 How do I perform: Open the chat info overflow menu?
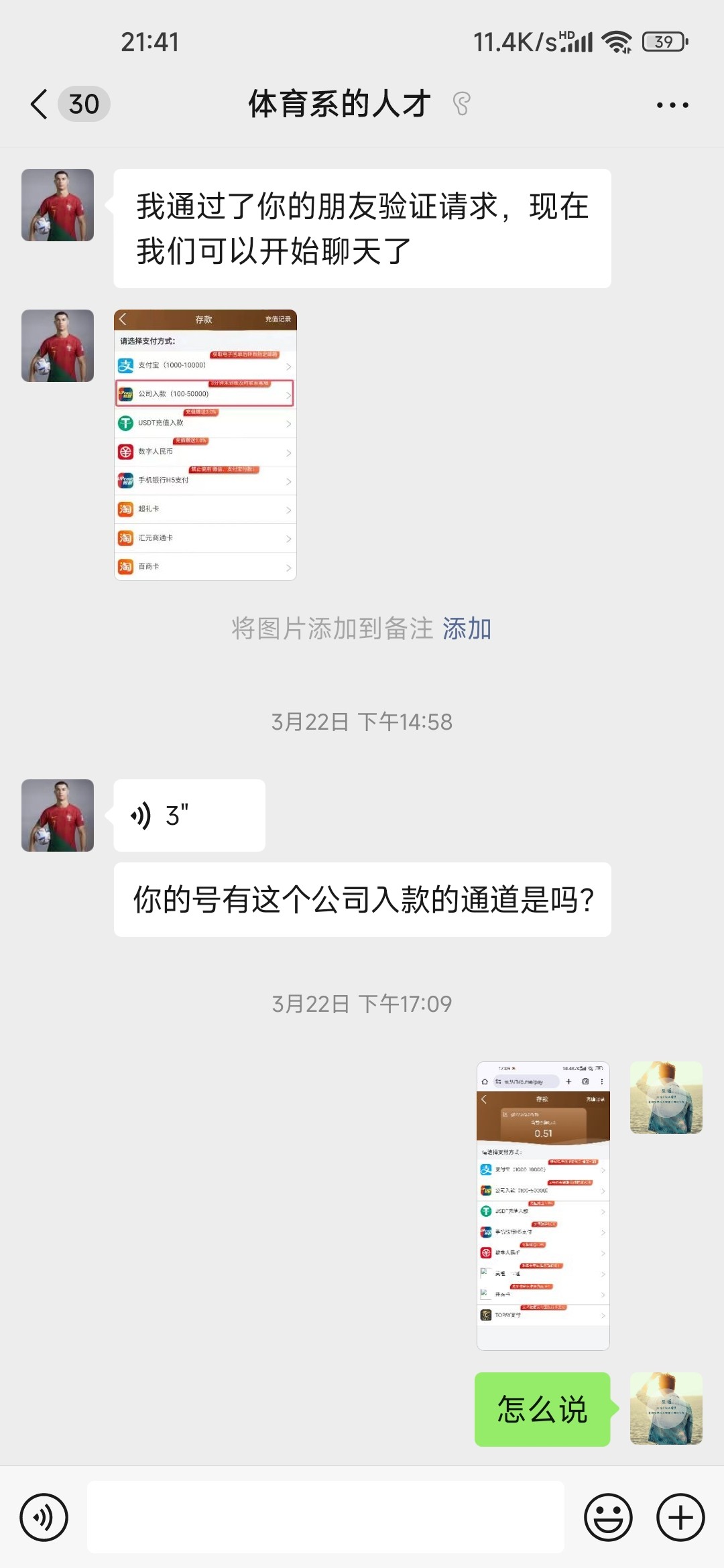(x=672, y=105)
